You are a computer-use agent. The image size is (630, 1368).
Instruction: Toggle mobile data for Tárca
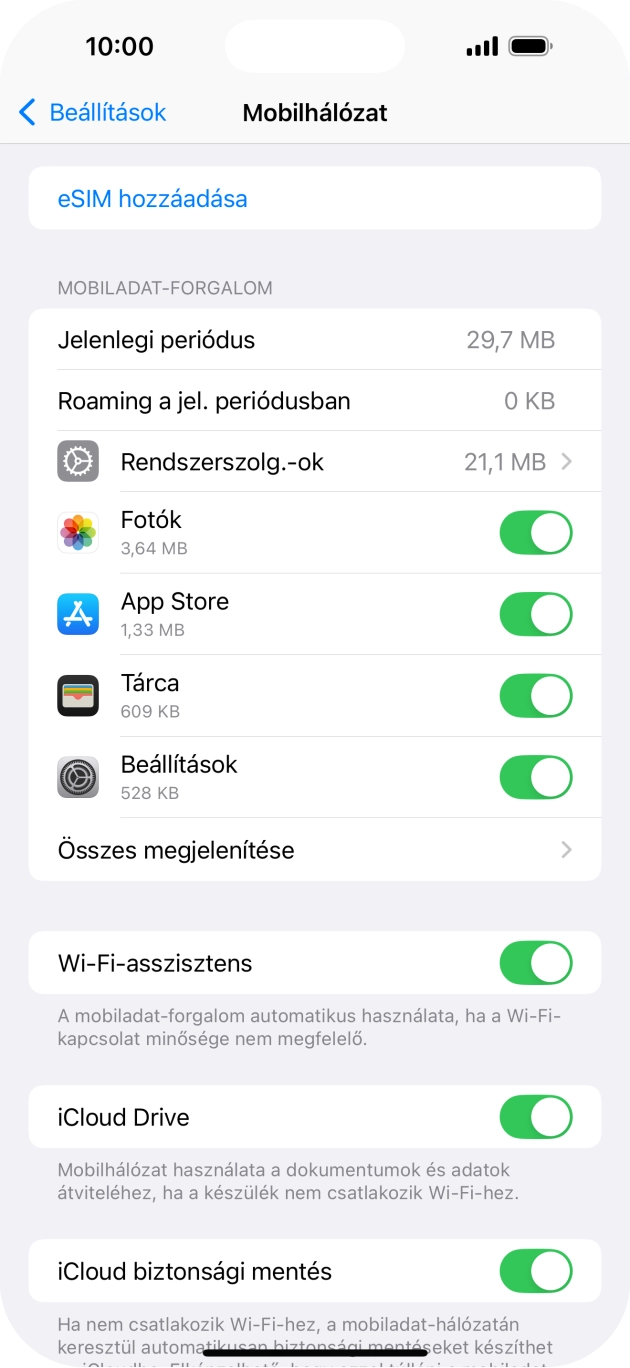pyautogui.click(x=535, y=696)
